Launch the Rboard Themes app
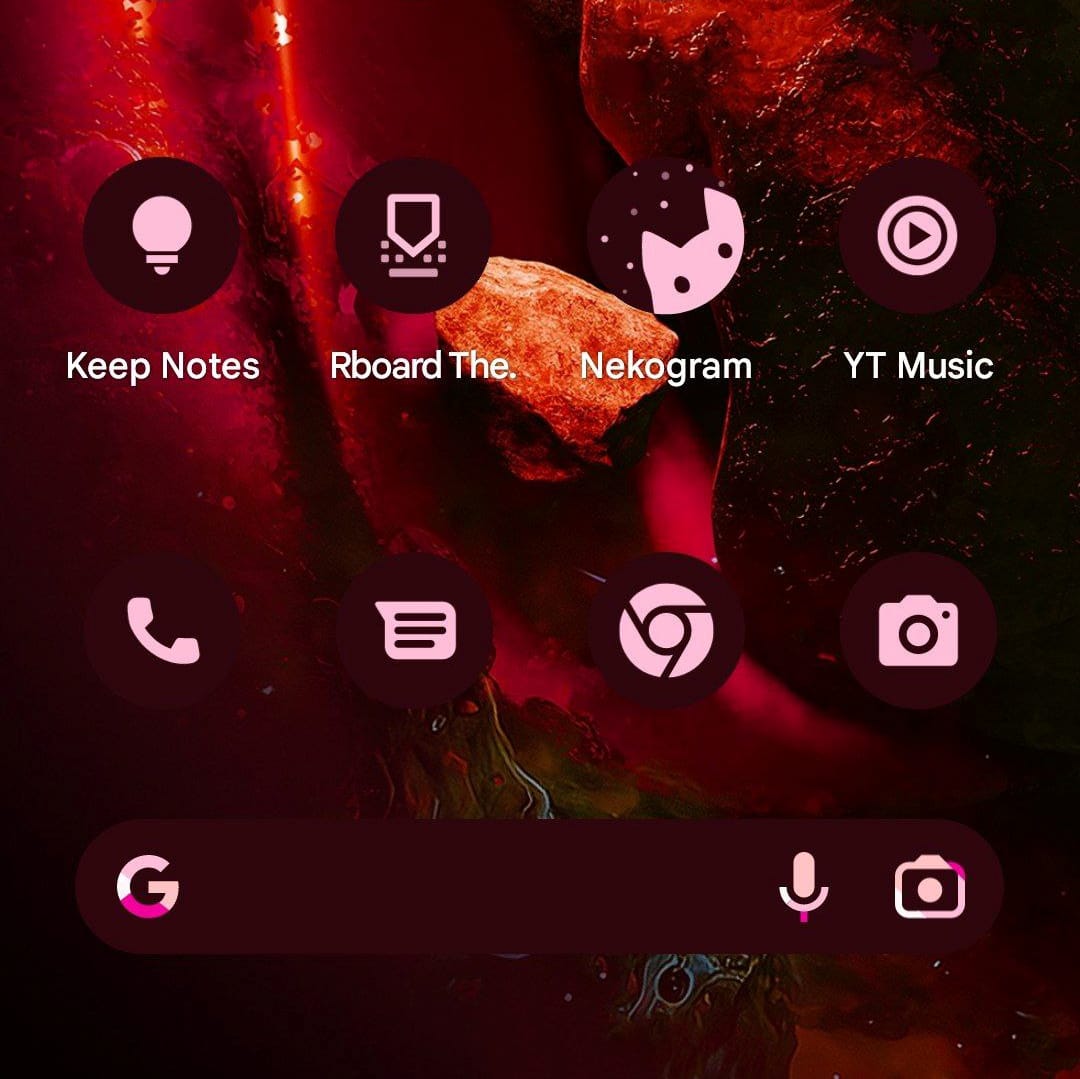1080x1079 pixels. point(413,236)
